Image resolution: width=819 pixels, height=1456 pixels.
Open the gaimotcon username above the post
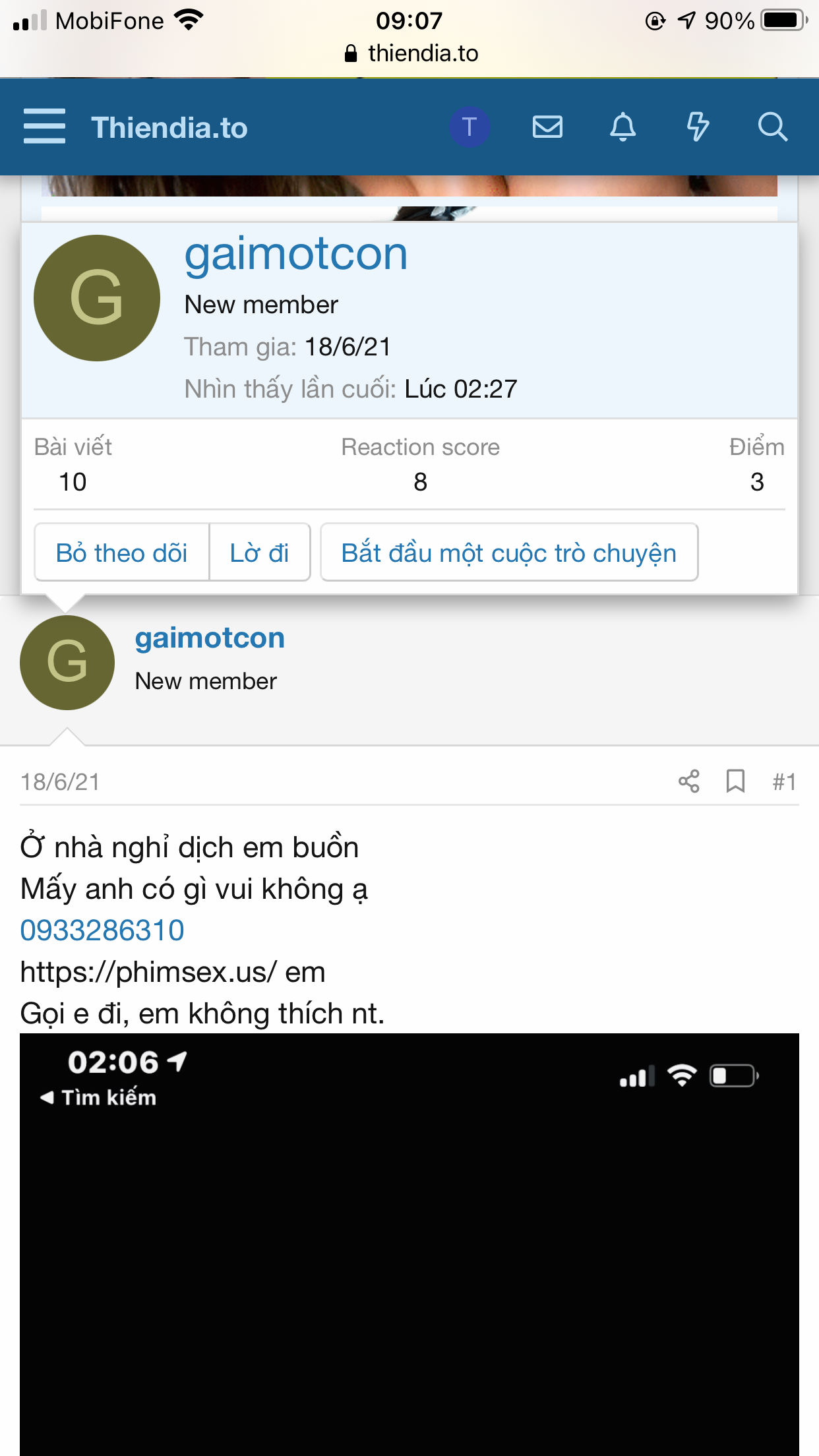click(x=210, y=638)
